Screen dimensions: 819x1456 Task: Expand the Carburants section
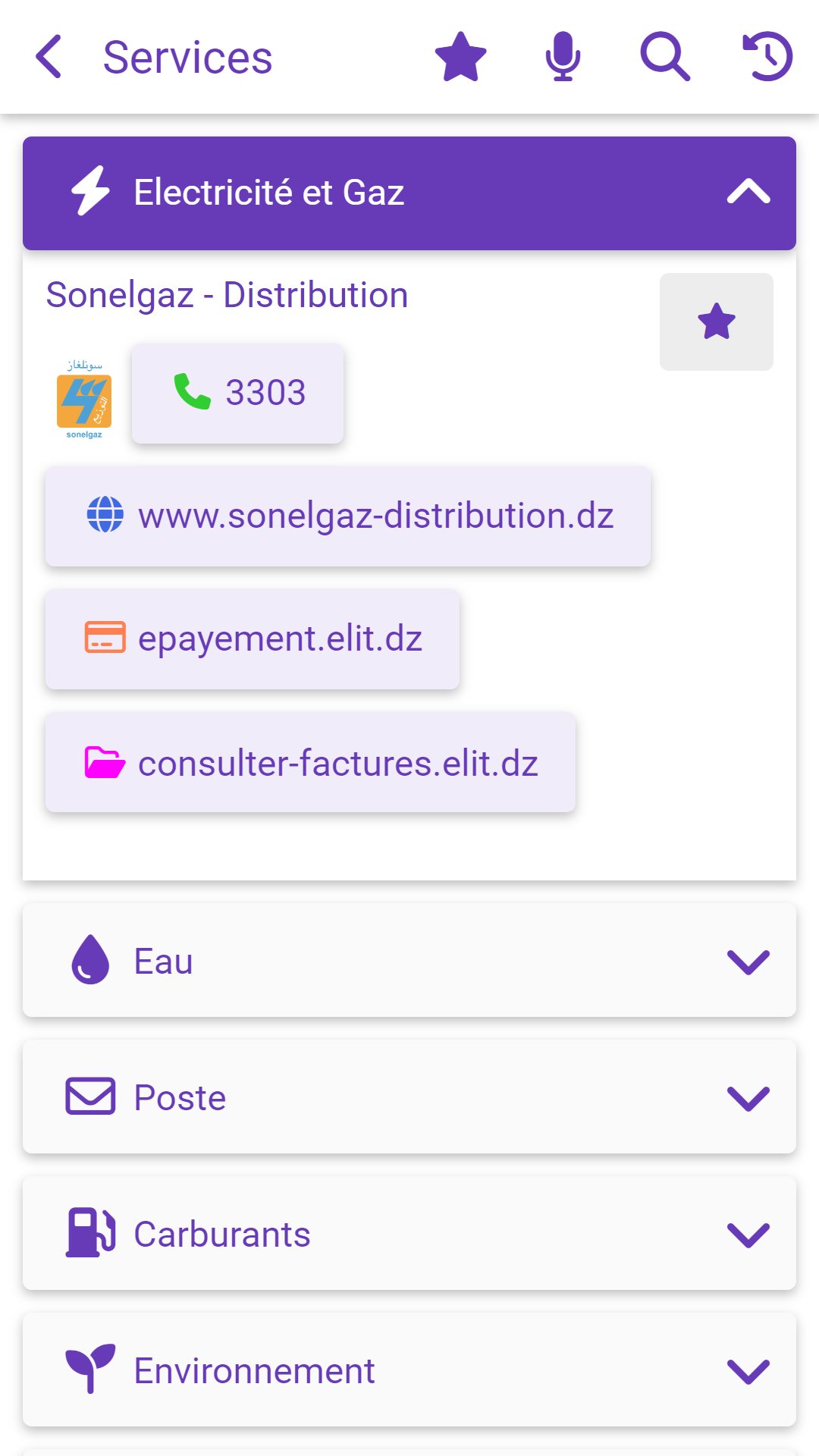click(409, 1234)
